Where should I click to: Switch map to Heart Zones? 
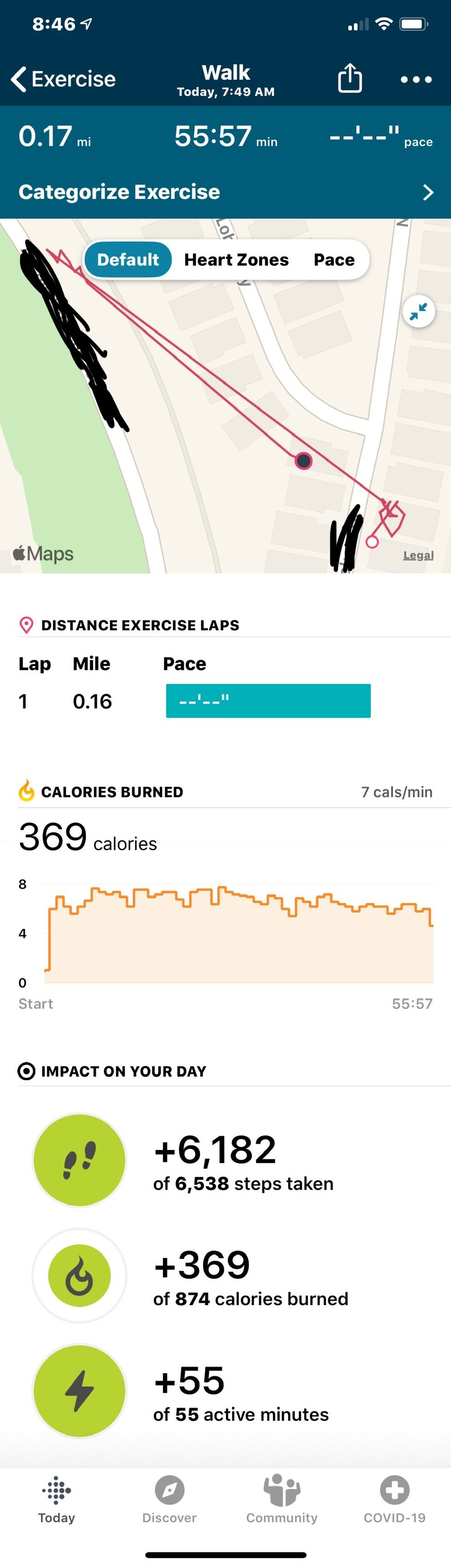point(236,260)
